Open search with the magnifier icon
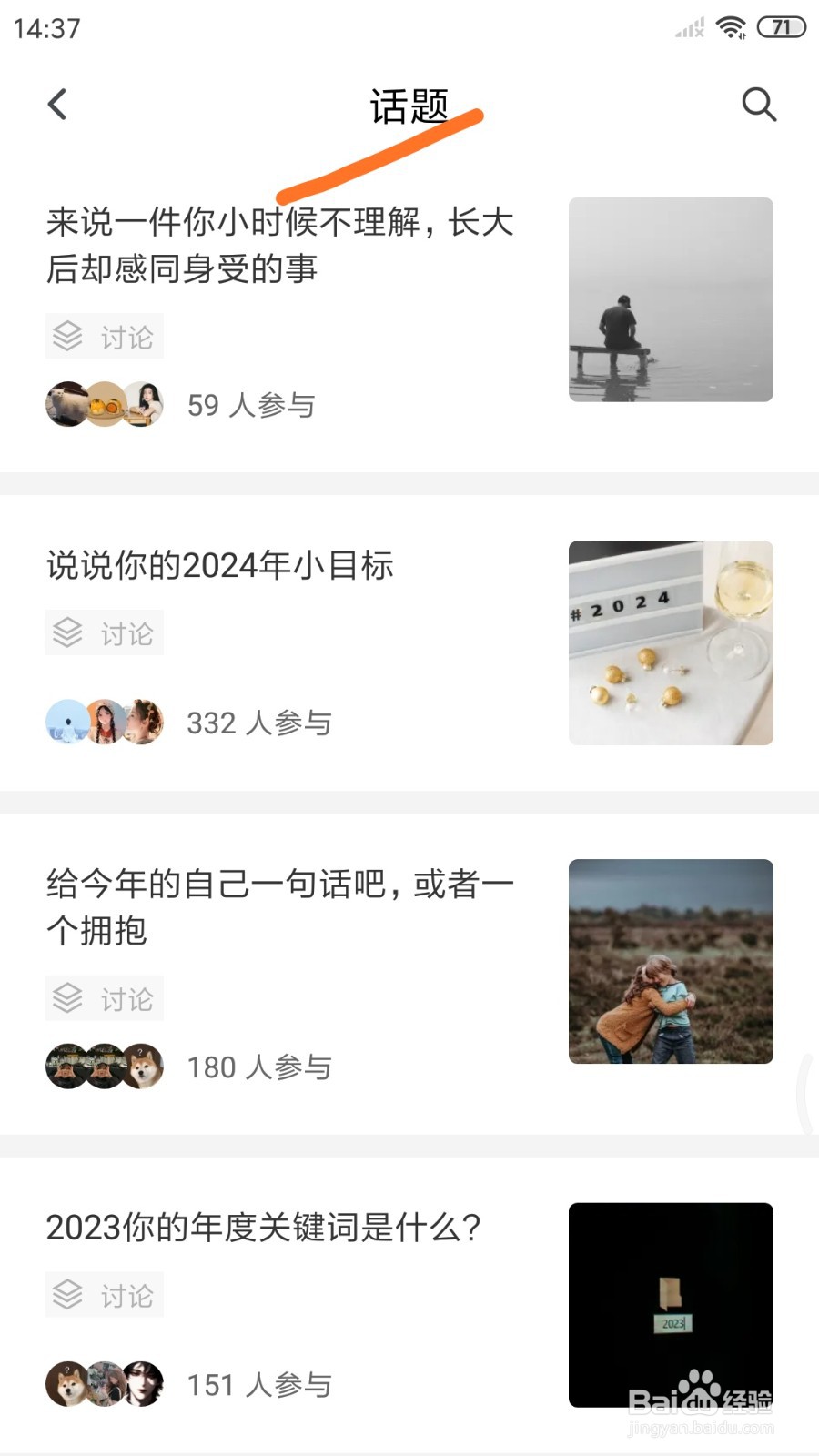Screen dimensions: 819x1456 759,104
